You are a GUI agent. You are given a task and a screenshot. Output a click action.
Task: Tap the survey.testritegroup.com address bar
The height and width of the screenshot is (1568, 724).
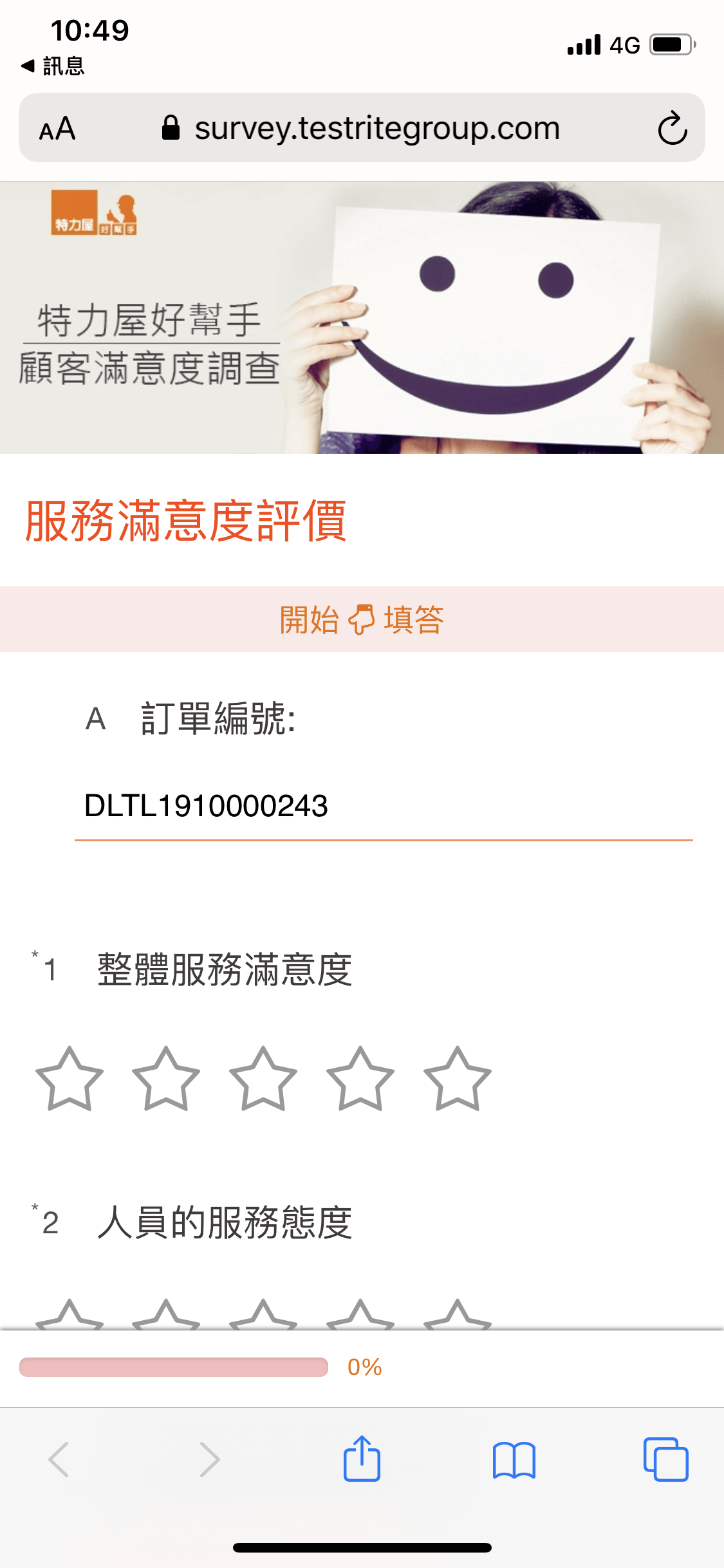pos(376,129)
